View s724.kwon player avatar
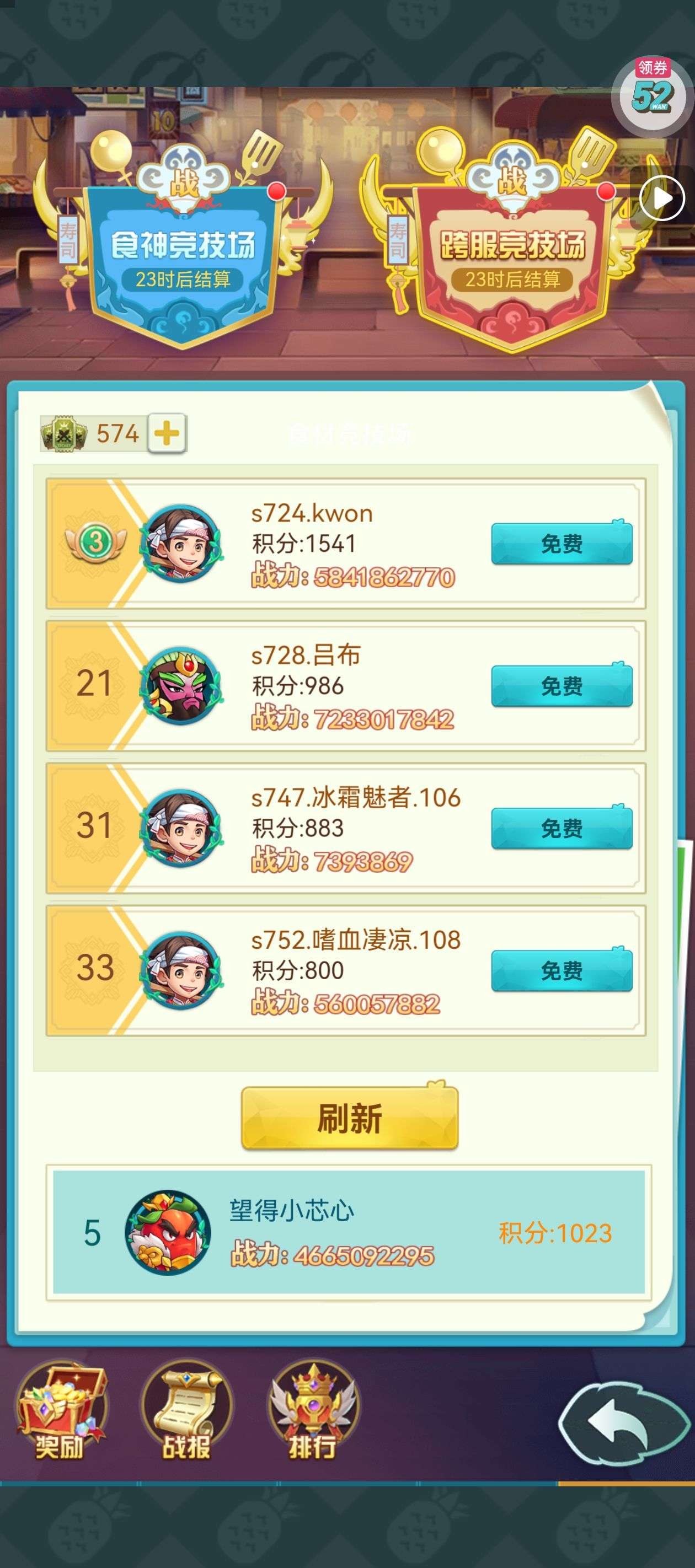The height and width of the screenshot is (1568, 695). pyautogui.click(x=181, y=543)
